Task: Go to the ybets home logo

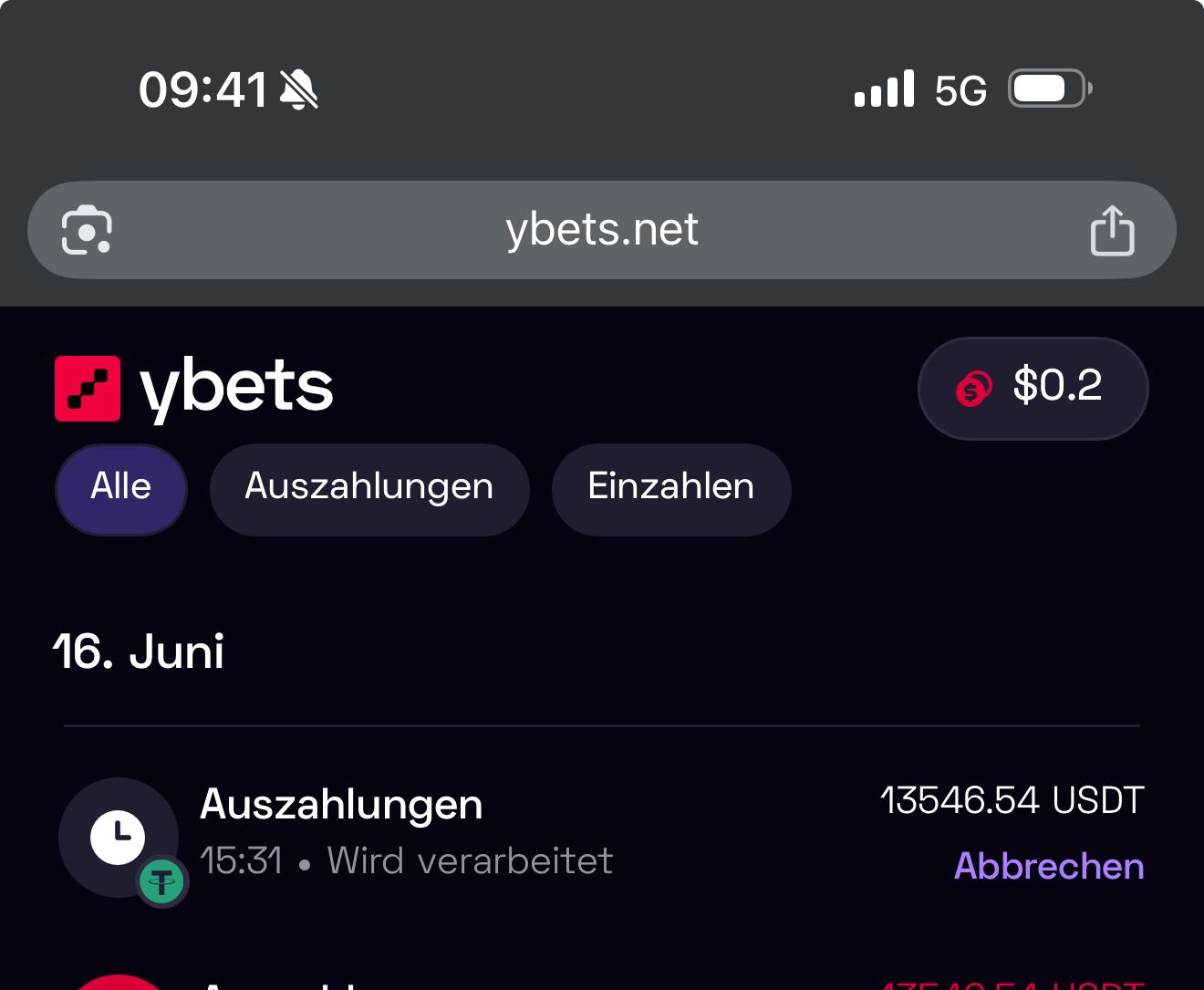Action: 193,388
